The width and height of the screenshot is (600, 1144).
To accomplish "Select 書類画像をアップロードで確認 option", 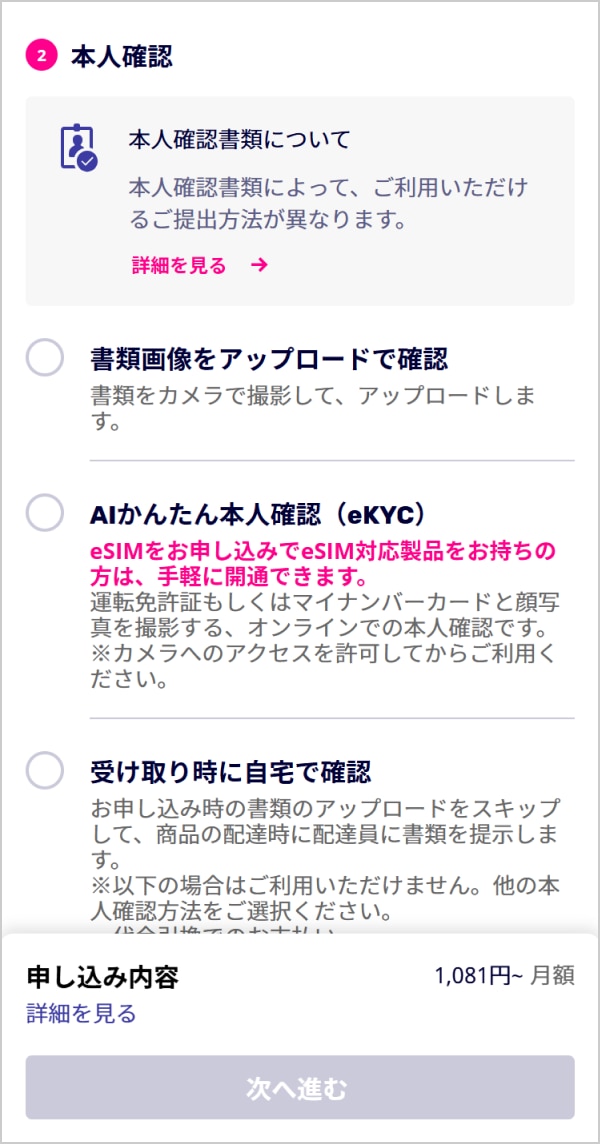I will coord(45,357).
